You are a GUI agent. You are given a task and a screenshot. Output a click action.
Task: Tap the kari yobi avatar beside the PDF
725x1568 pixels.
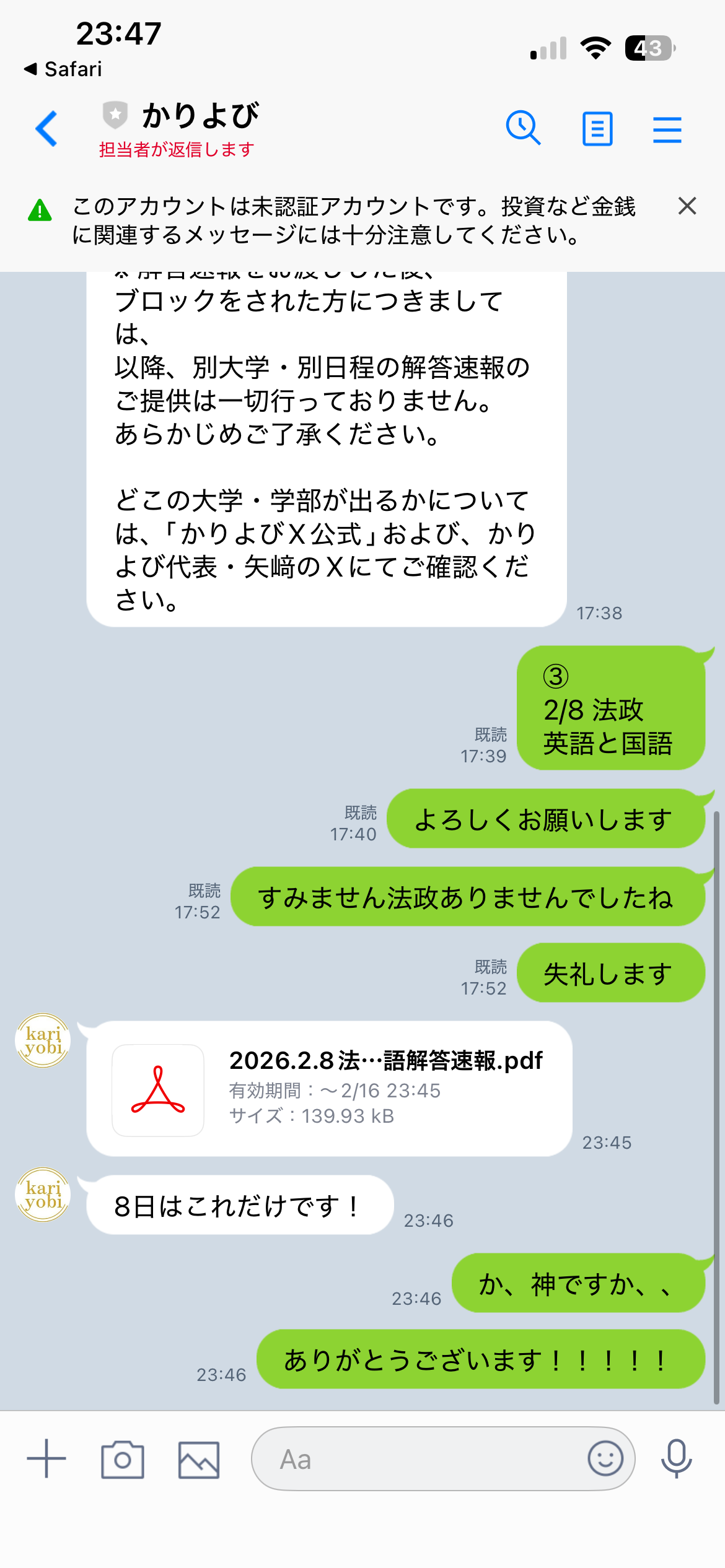click(x=43, y=1040)
